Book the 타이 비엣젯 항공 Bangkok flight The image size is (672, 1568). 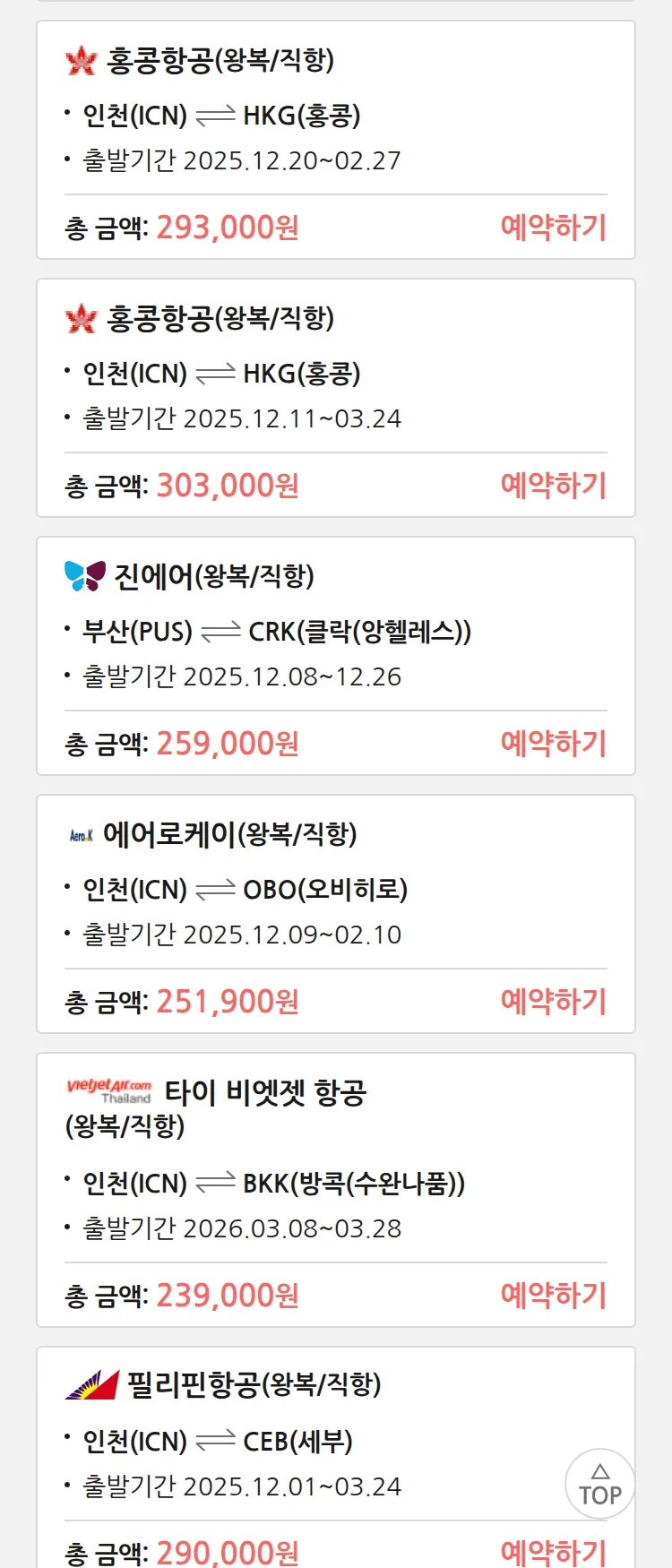click(553, 1296)
